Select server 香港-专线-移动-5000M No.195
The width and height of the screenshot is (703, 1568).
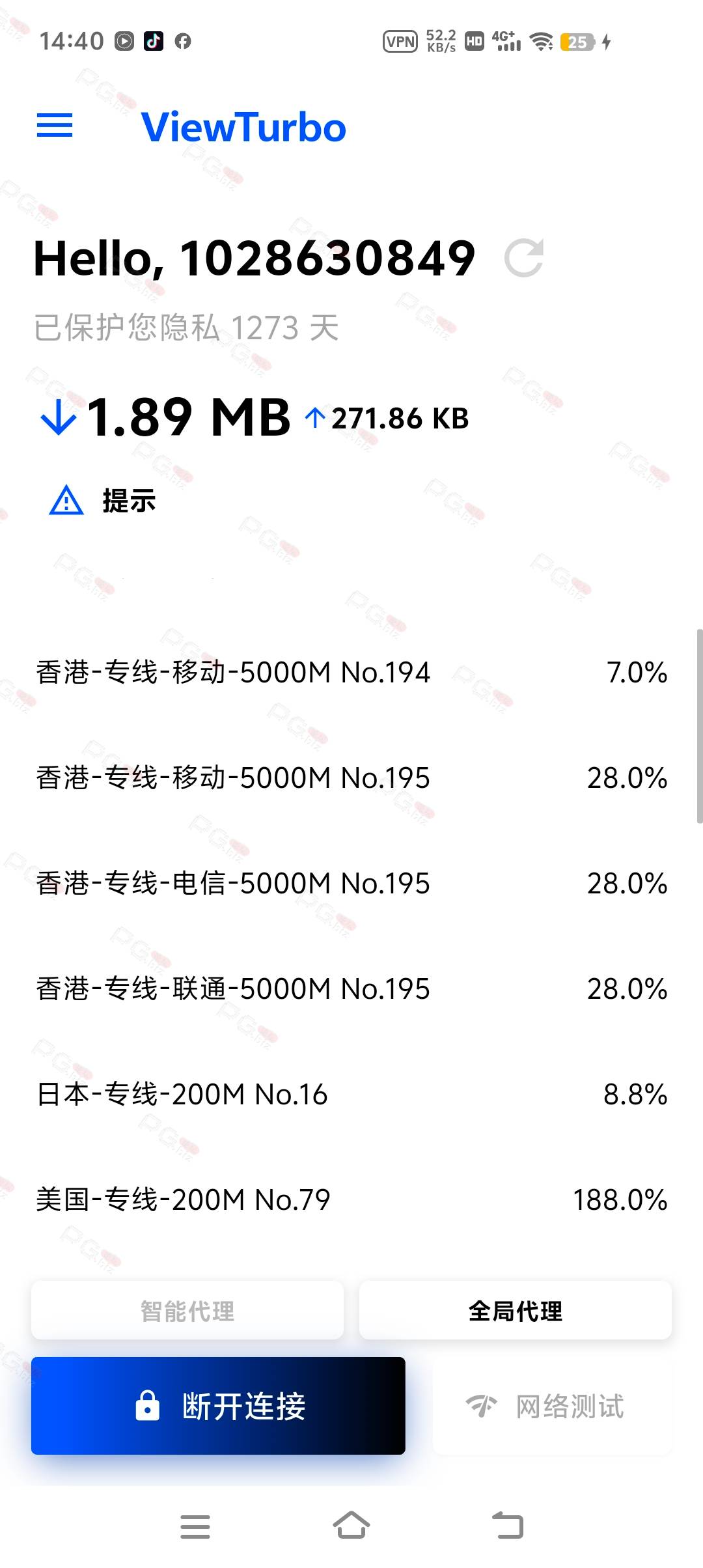[x=351, y=777]
